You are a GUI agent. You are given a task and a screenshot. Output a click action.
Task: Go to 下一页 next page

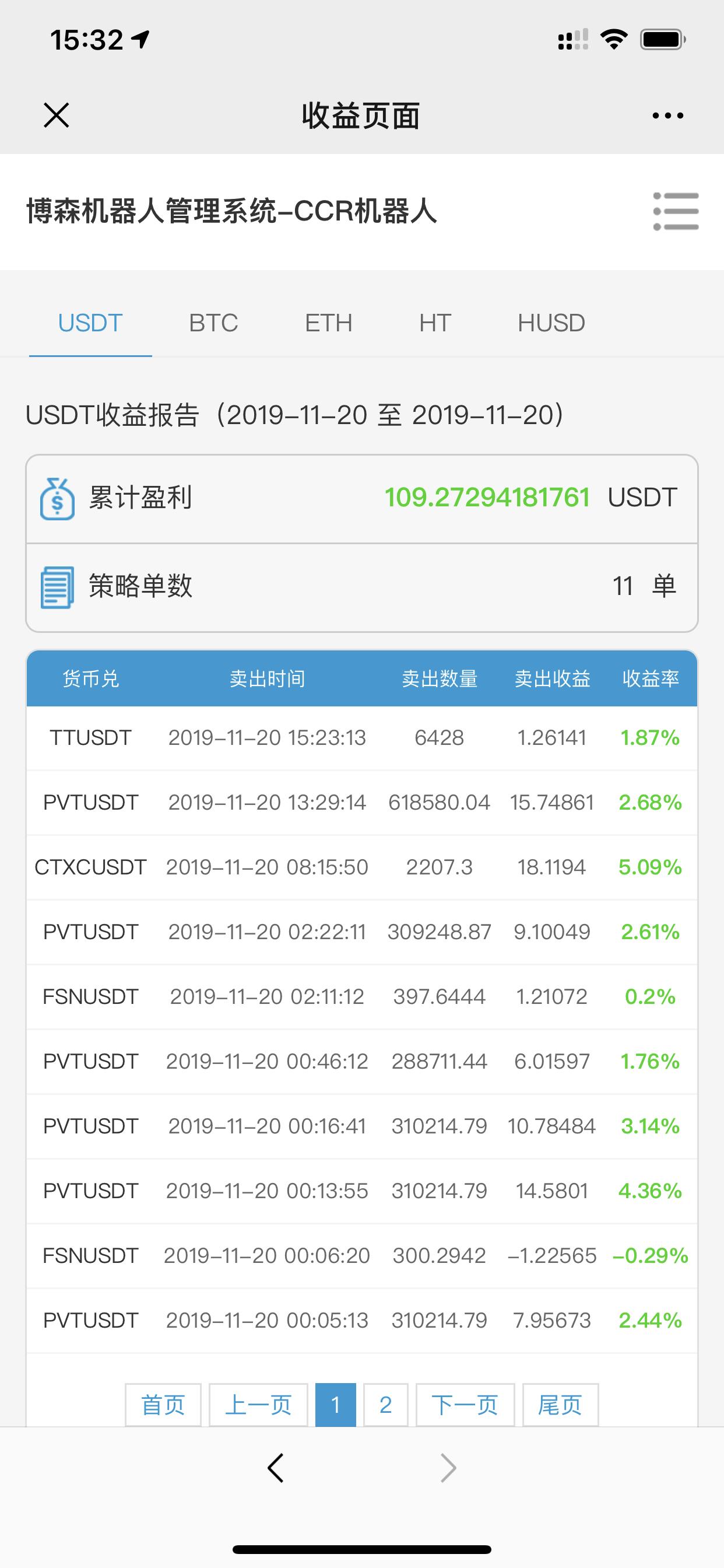point(465,1405)
